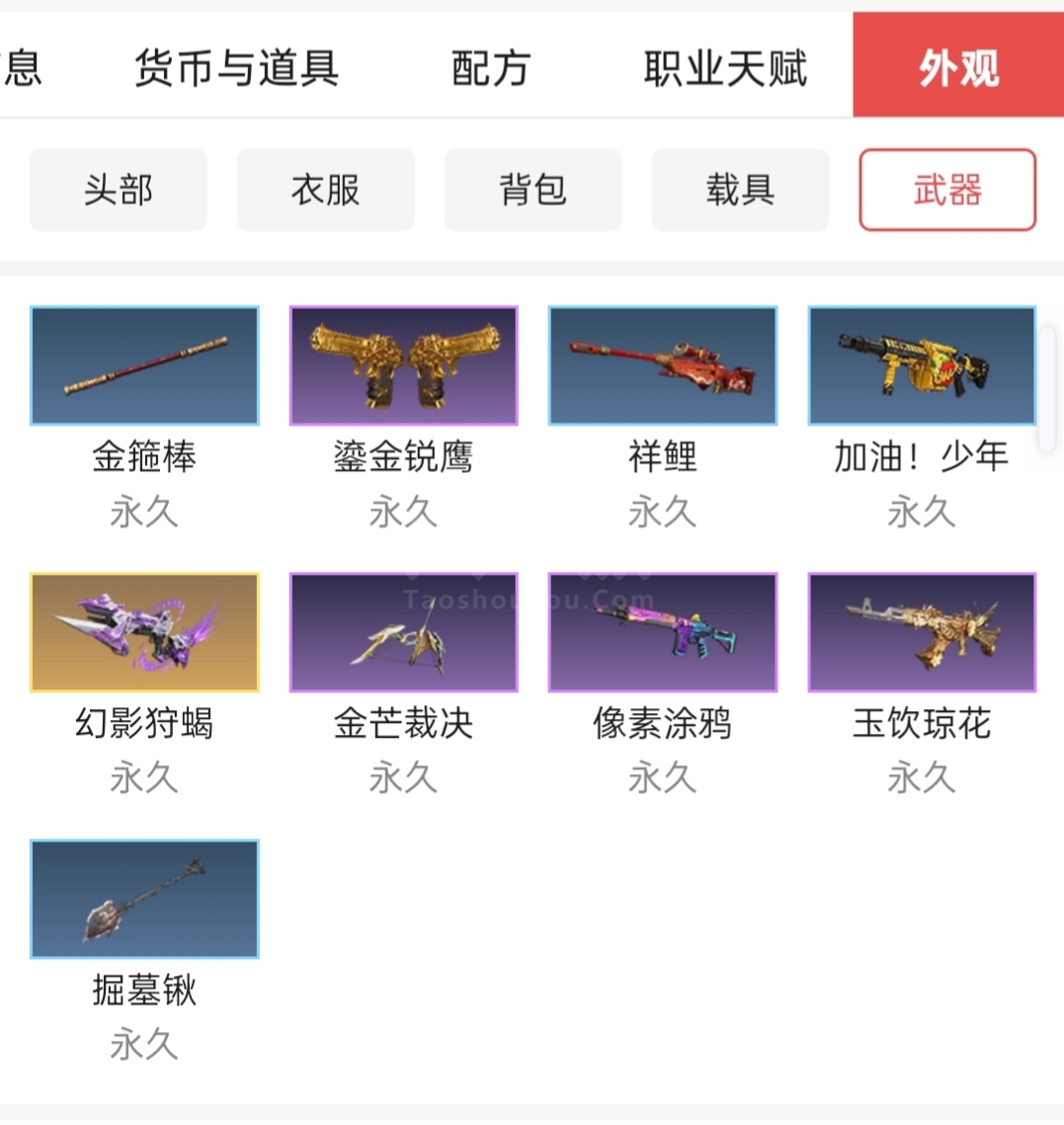This screenshot has width=1064, height=1125.
Task: Switch to the 货币与道具 tab
Action: click(236, 68)
